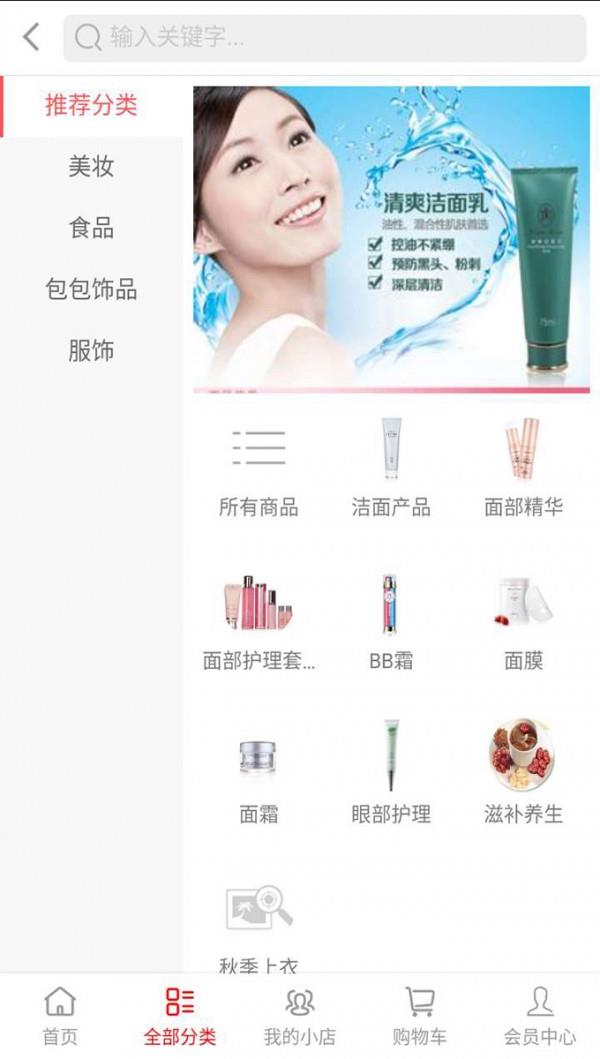The height and width of the screenshot is (1059, 600).
Task: Open the 面霜 subcategory
Action: pyautogui.click(x=258, y=775)
